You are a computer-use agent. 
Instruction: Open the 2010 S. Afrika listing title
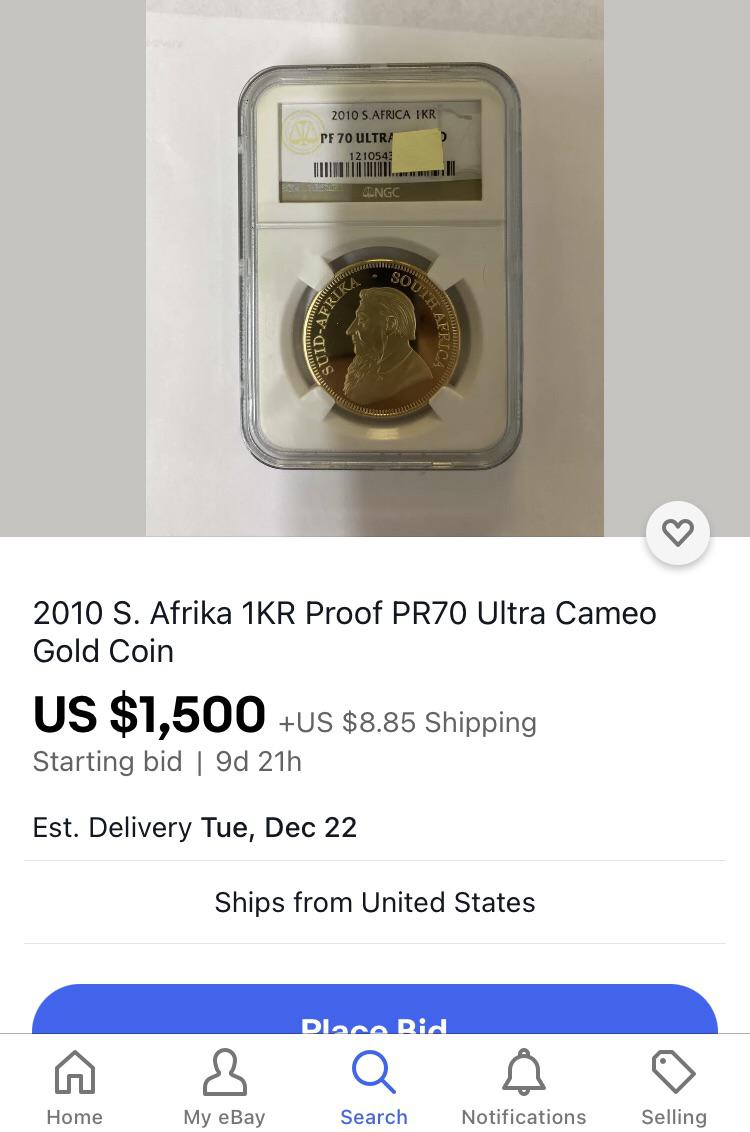coord(344,631)
